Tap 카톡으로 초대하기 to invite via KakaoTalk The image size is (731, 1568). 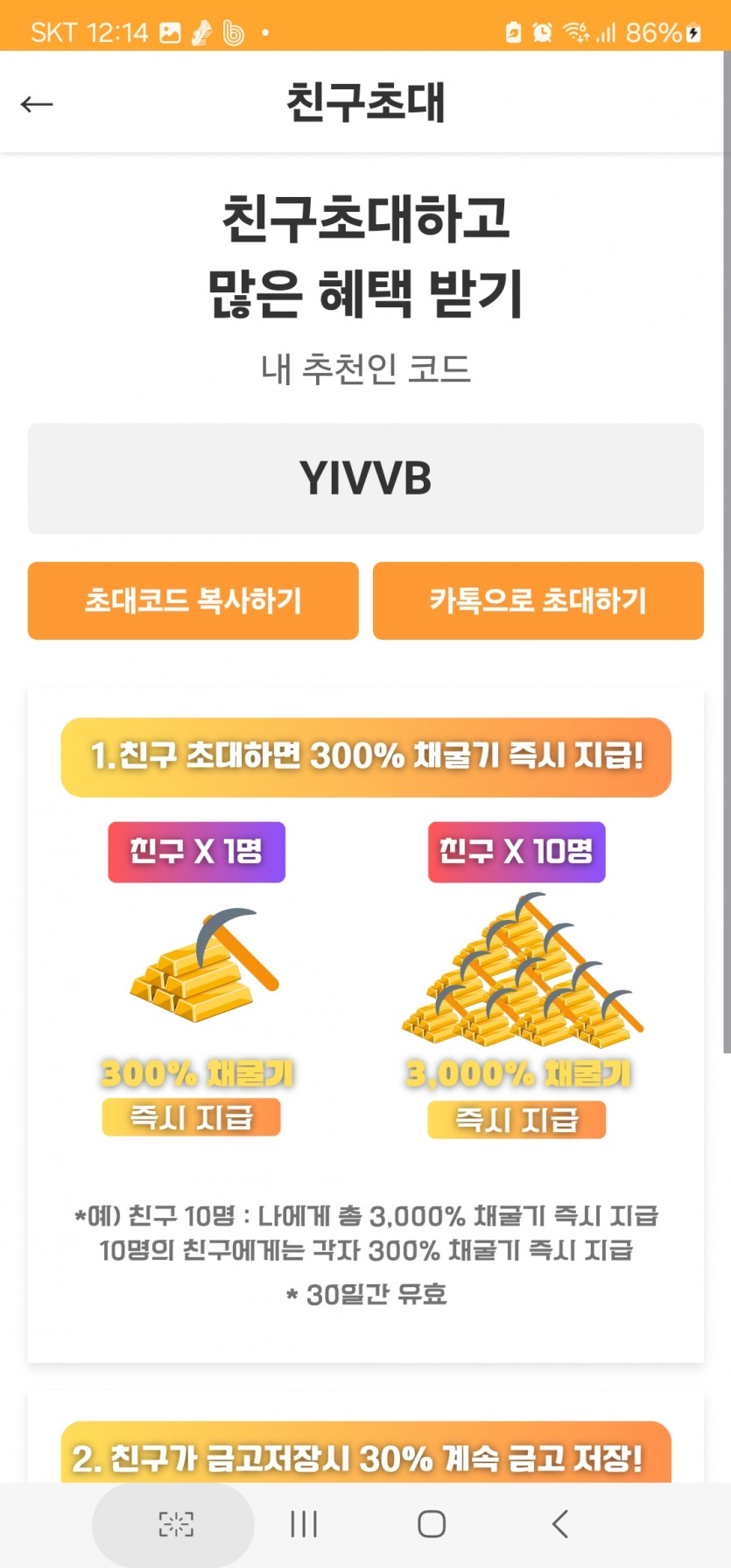538,601
